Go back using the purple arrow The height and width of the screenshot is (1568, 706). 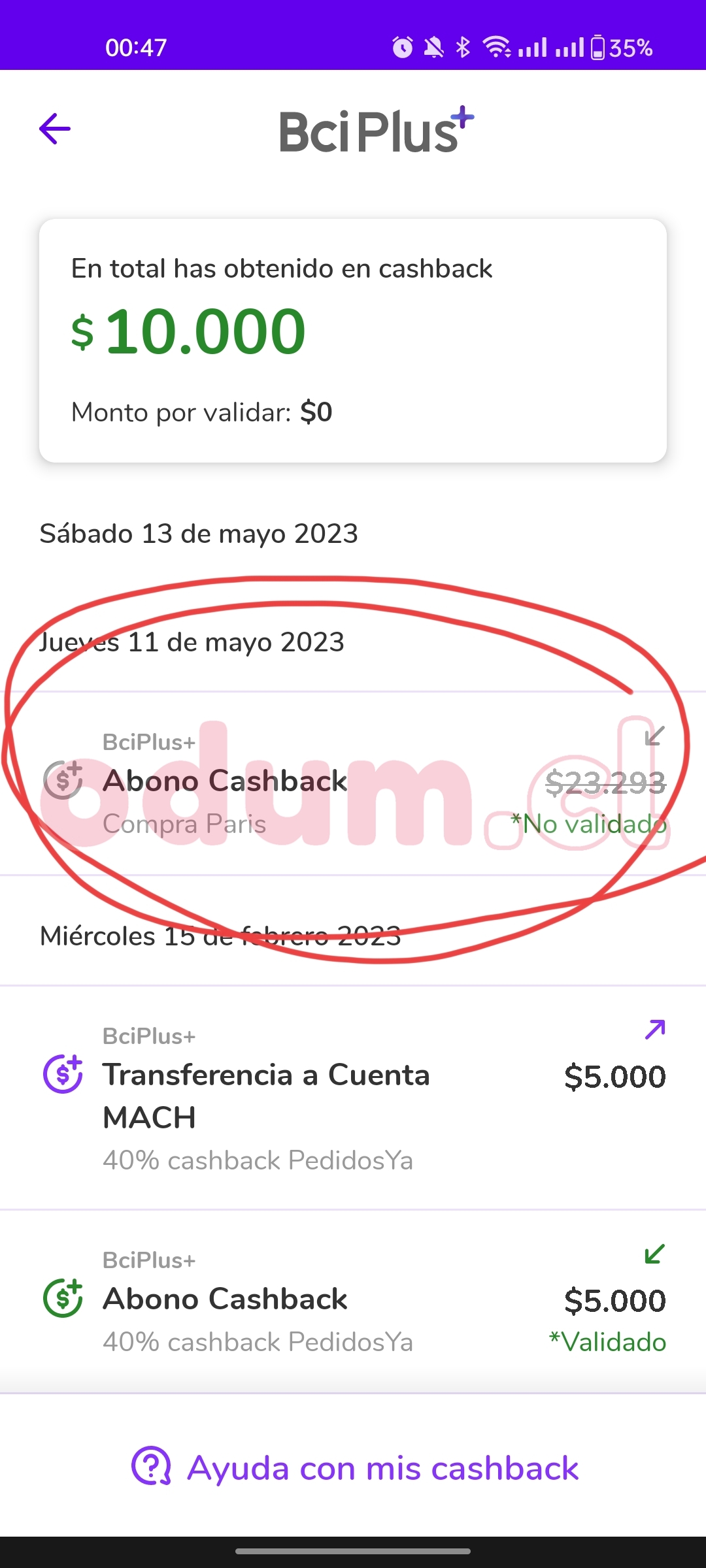[55, 129]
